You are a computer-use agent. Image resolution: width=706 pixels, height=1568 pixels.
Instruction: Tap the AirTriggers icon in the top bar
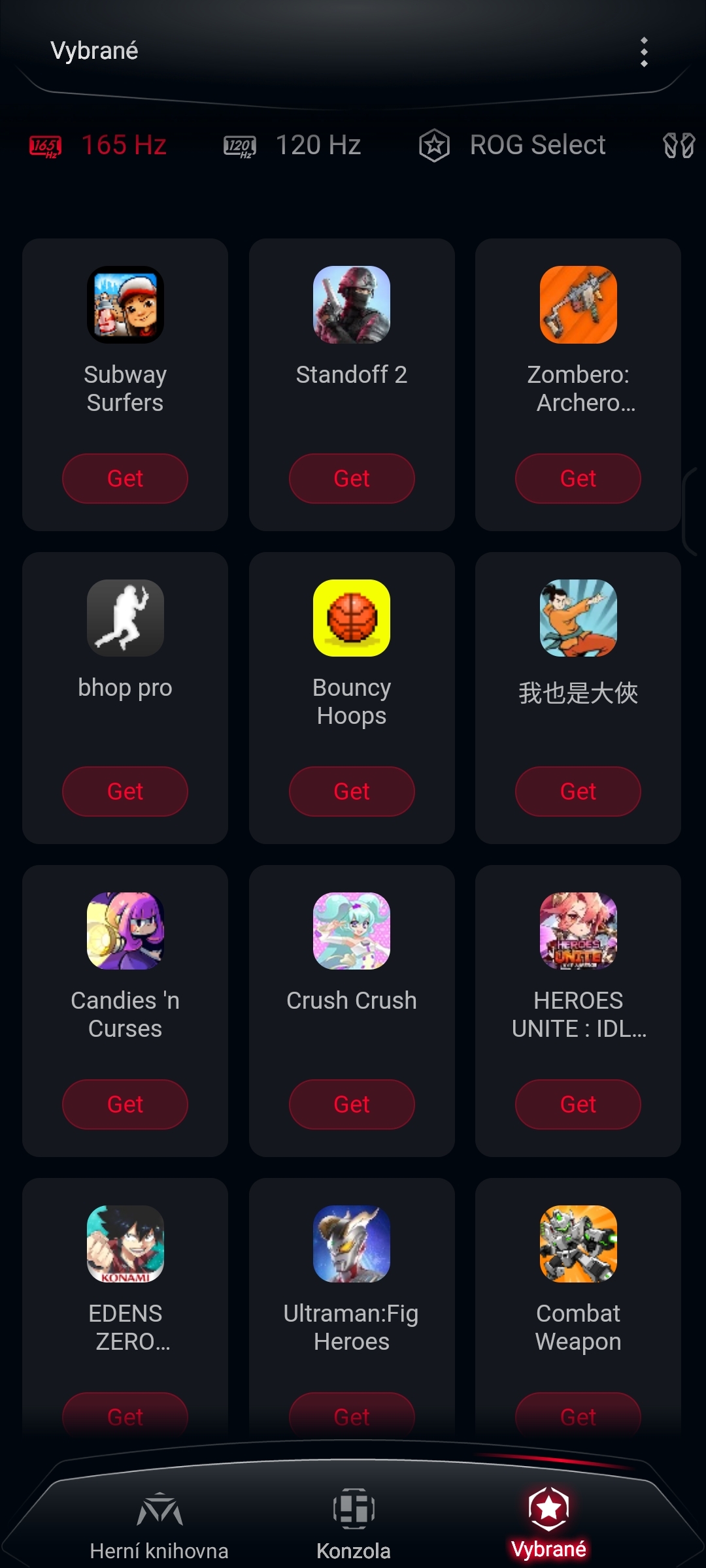click(680, 145)
